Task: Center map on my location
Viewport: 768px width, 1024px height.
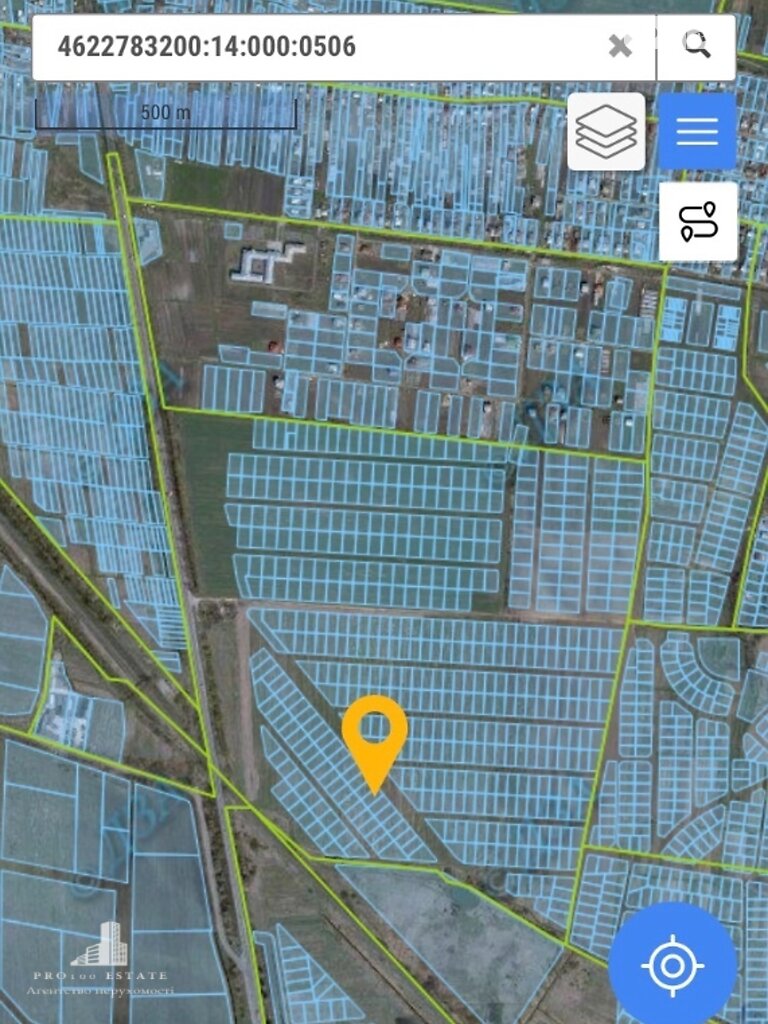Action: coord(673,965)
